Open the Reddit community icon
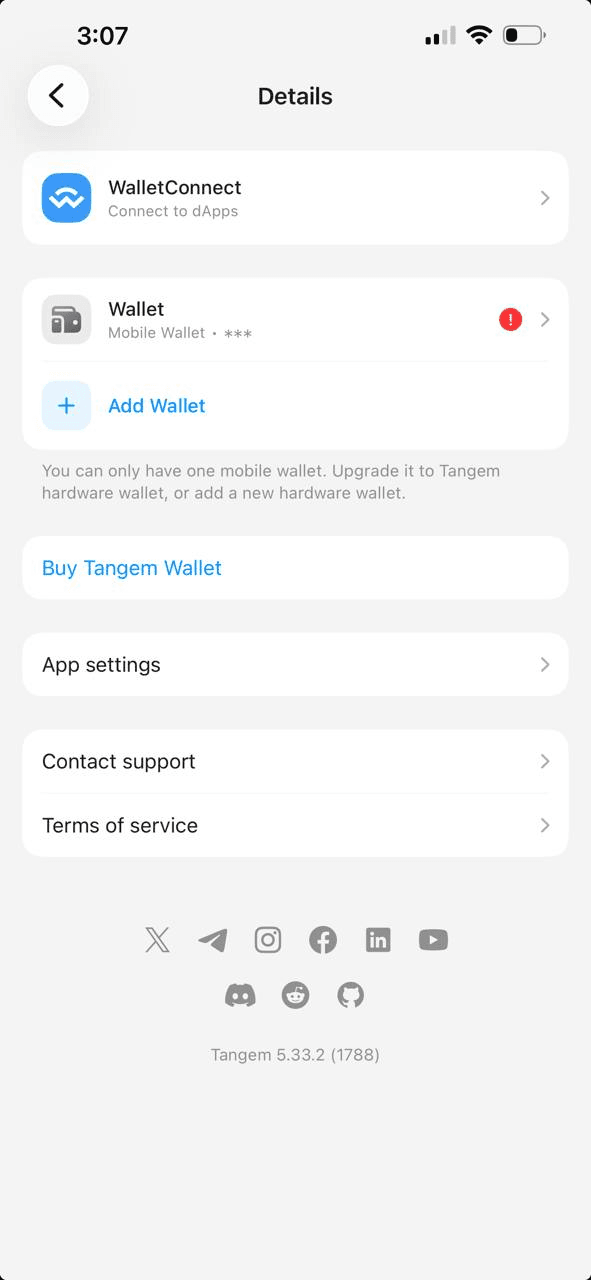 coord(295,995)
